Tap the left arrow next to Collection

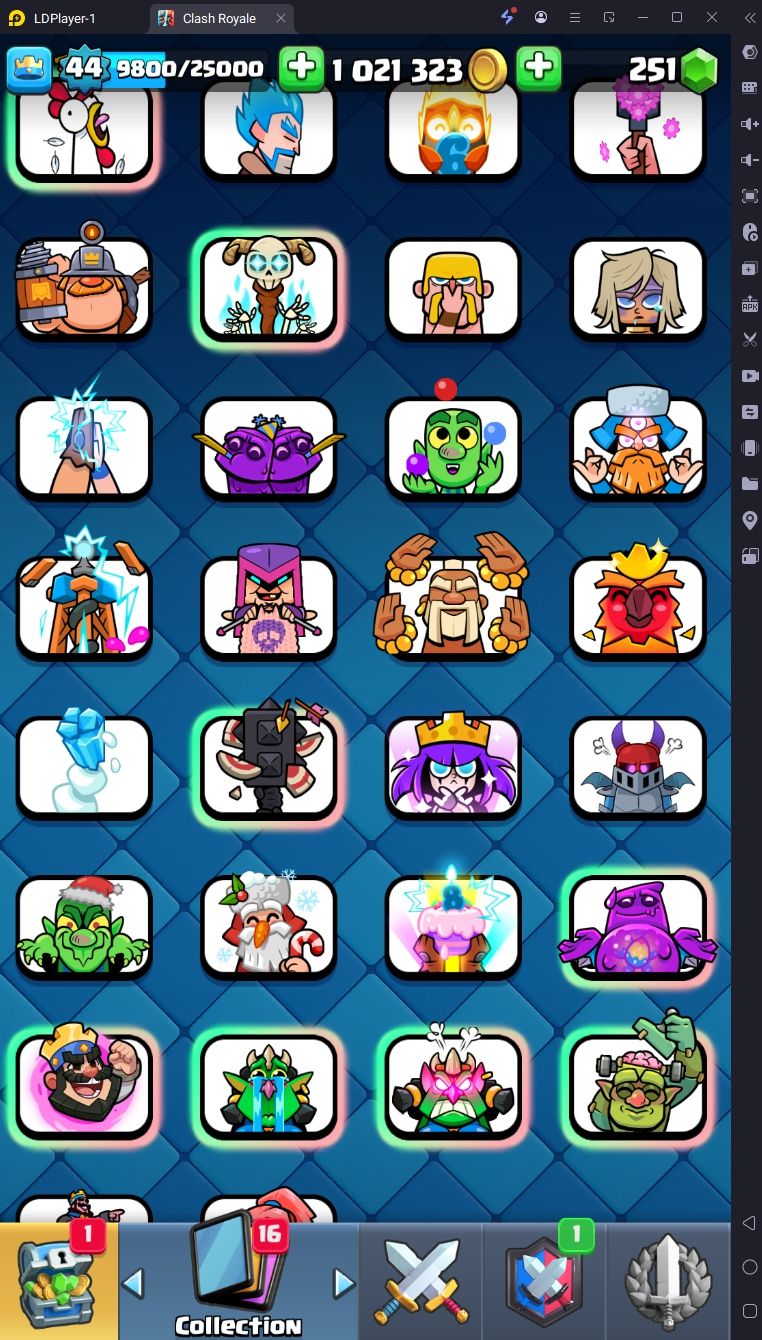pos(133,1283)
